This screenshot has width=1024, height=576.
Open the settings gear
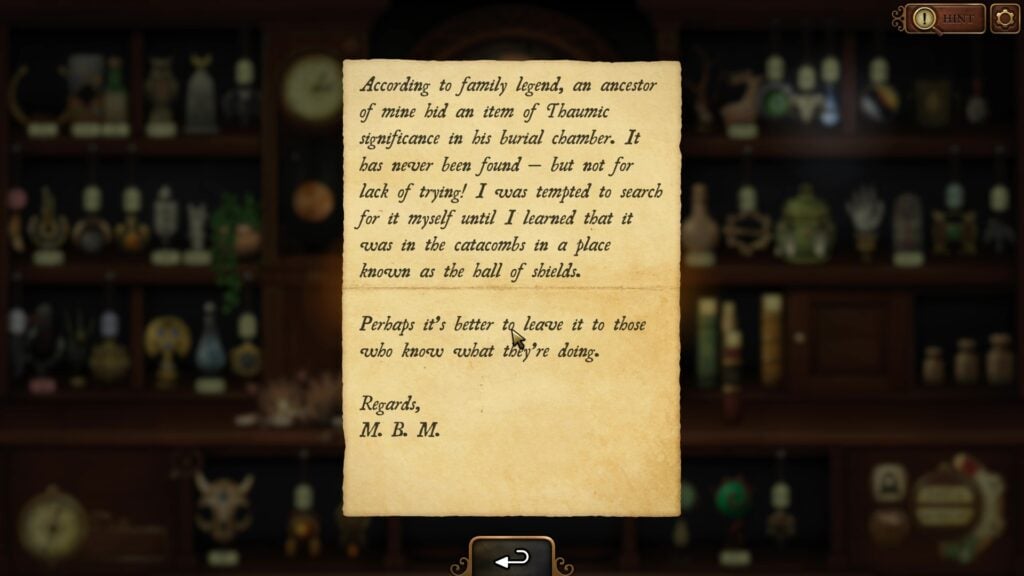pyautogui.click(x=1004, y=18)
